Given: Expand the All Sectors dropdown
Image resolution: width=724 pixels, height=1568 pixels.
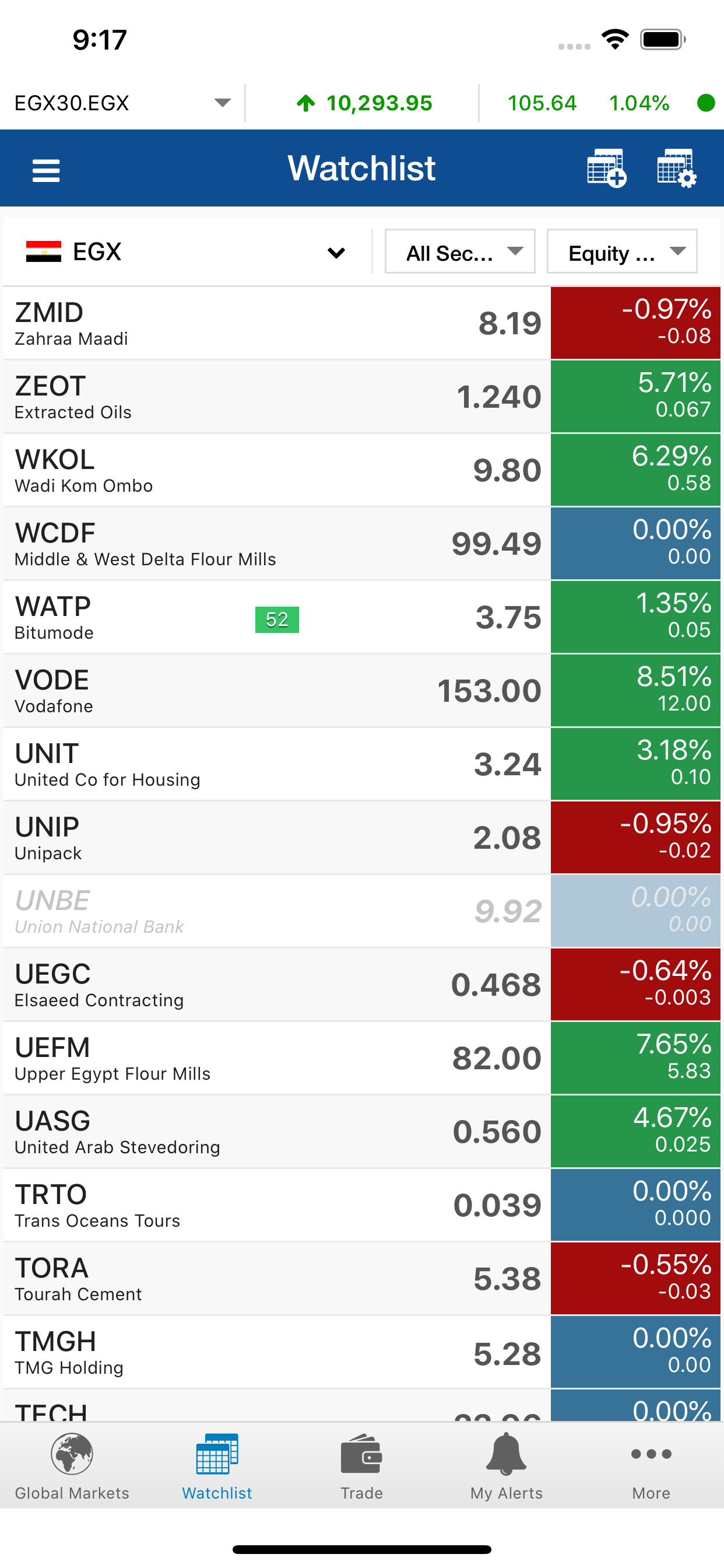Looking at the screenshot, I should point(460,251).
